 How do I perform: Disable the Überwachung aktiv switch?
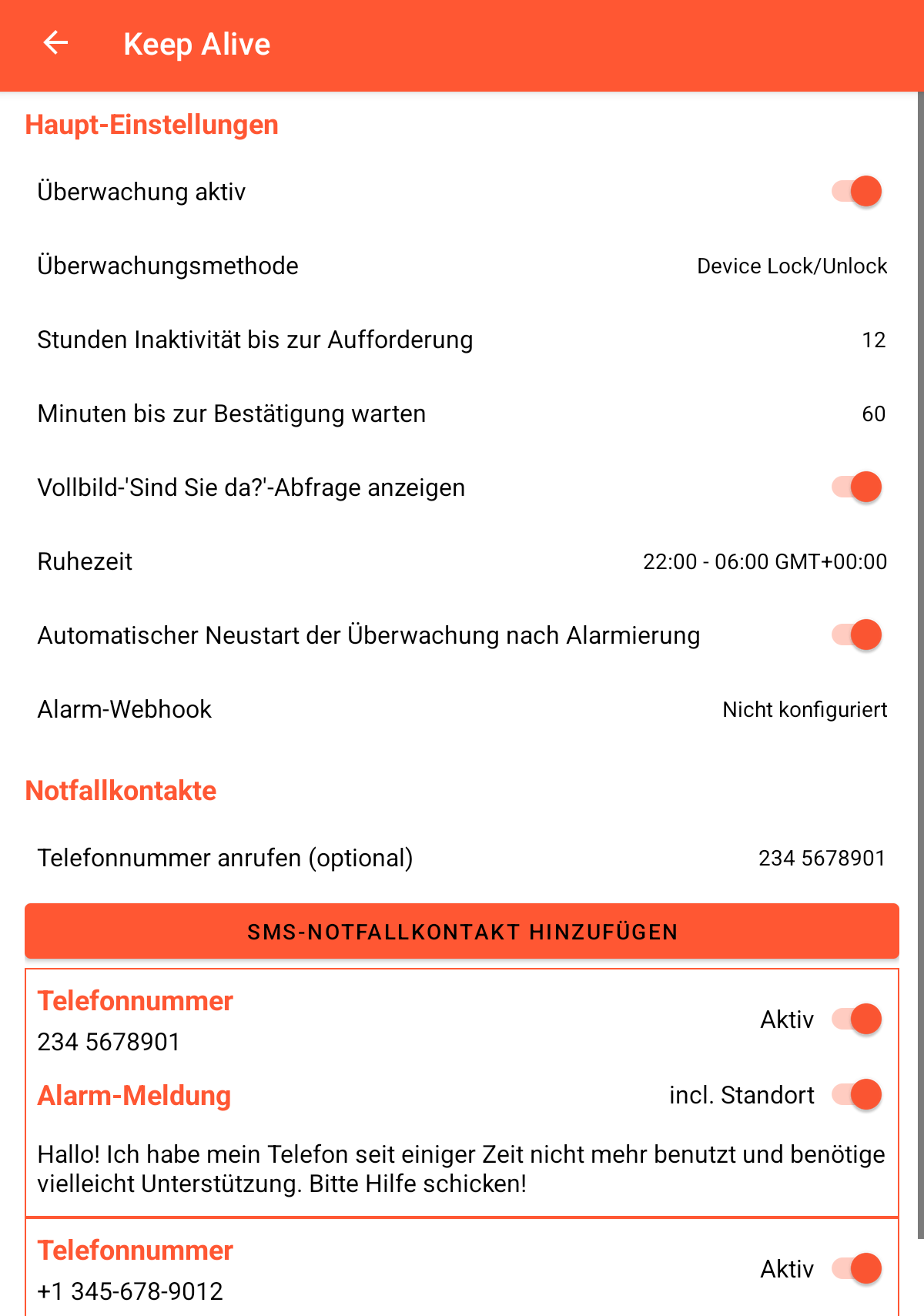tap(856, 191)
